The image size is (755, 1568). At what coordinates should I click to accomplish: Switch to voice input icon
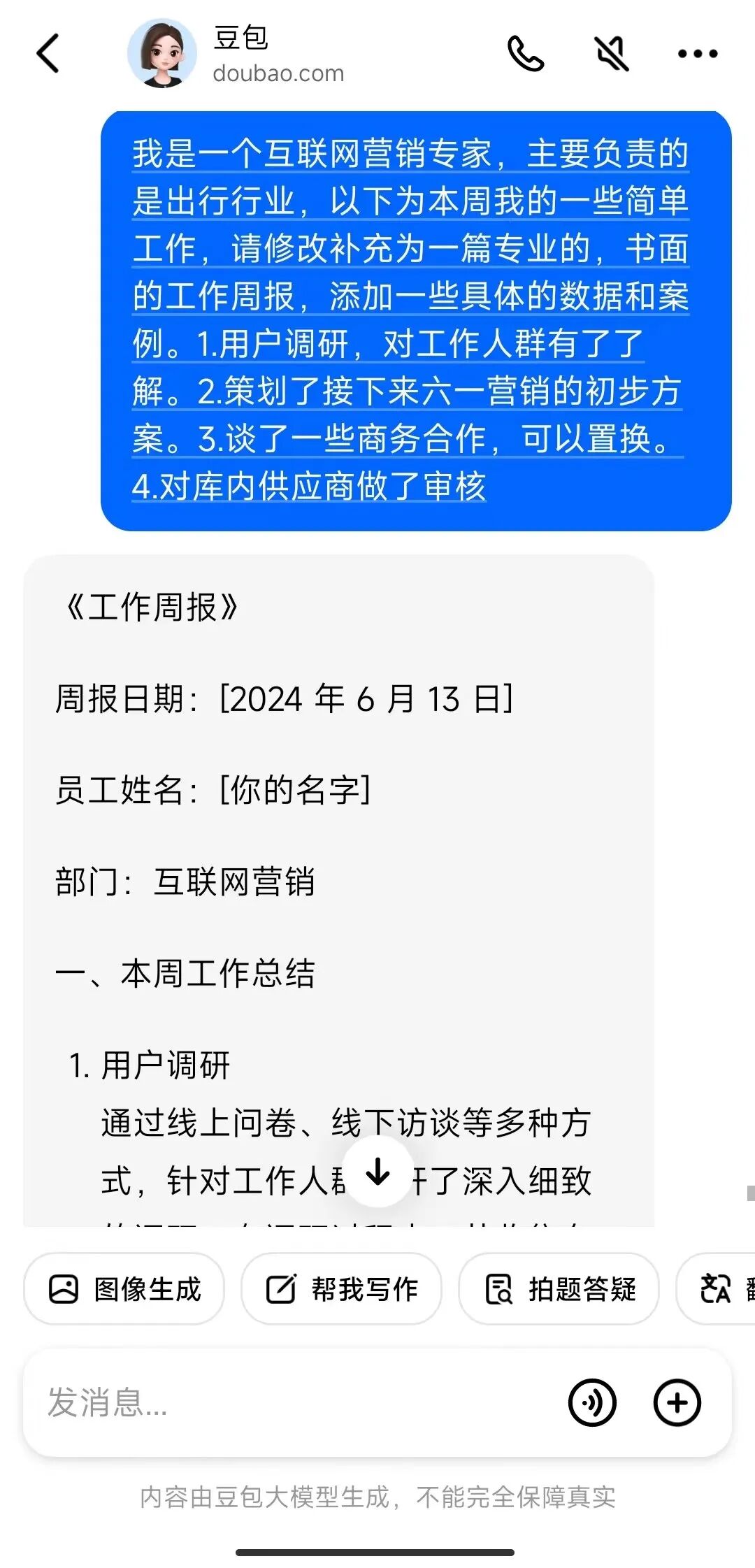[592, 1402]
